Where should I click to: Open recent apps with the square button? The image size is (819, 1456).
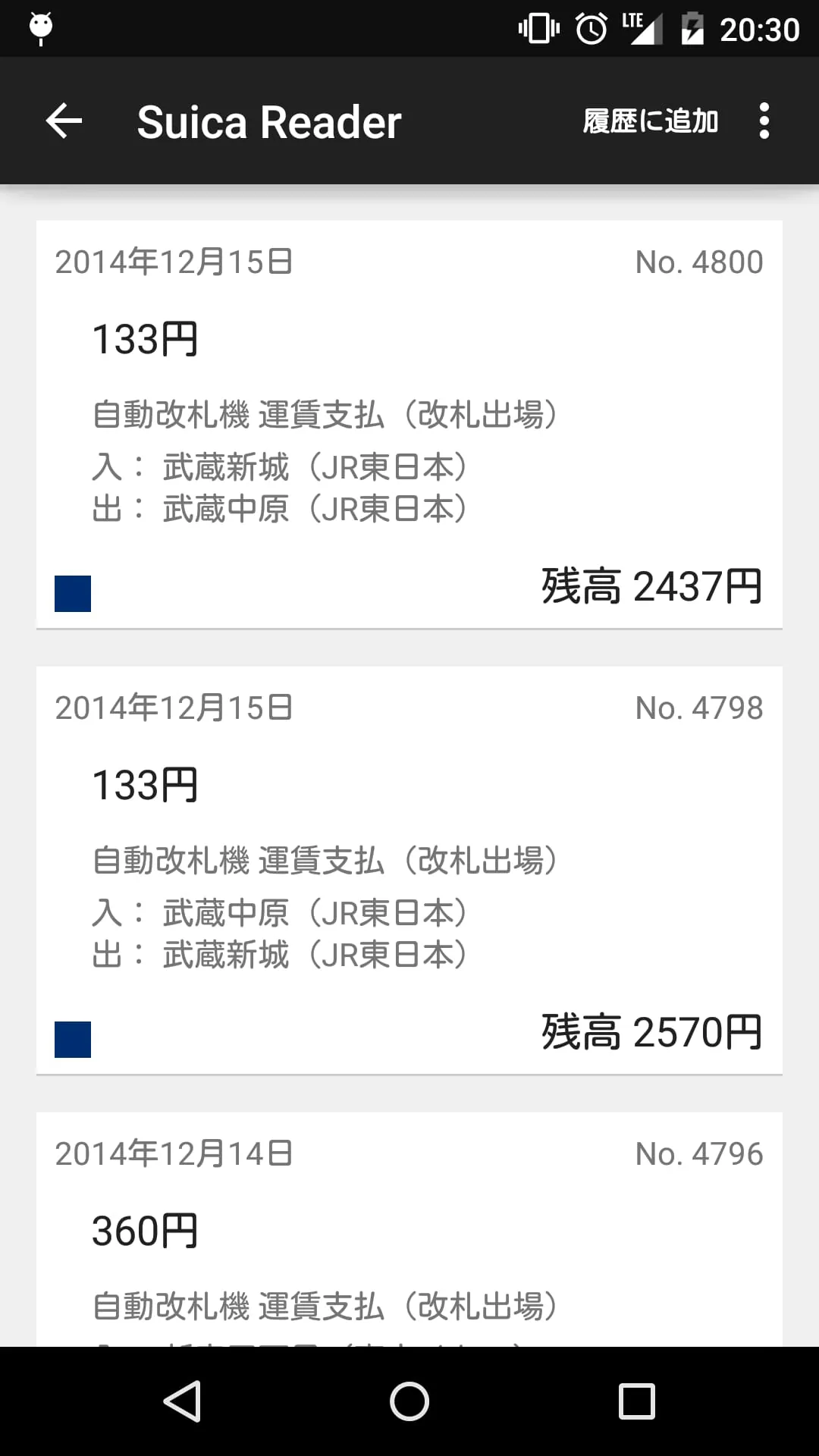pos(636,1401)
